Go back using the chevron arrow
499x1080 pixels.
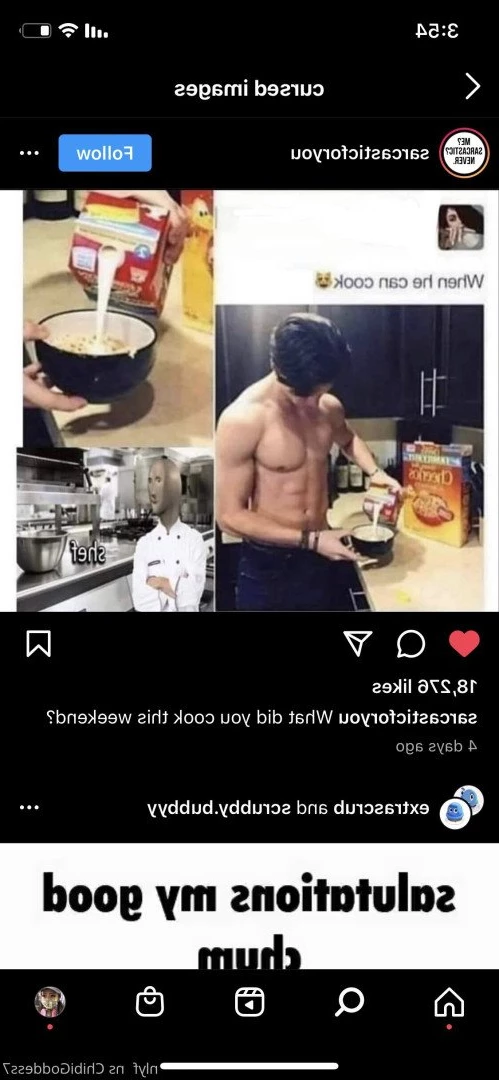pyautogui.click(x=472, y=87)
